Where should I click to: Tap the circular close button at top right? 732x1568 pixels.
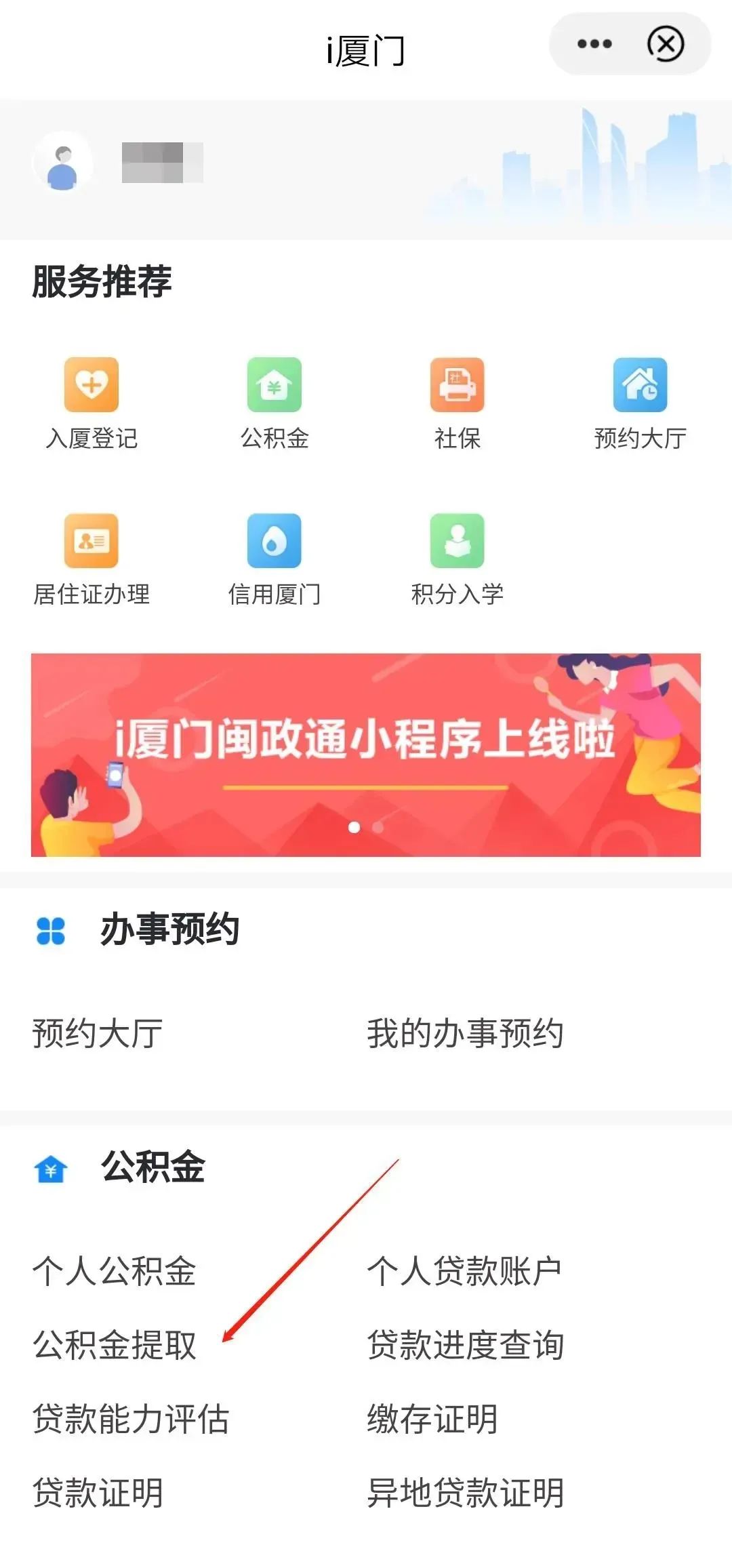(664, 43)
